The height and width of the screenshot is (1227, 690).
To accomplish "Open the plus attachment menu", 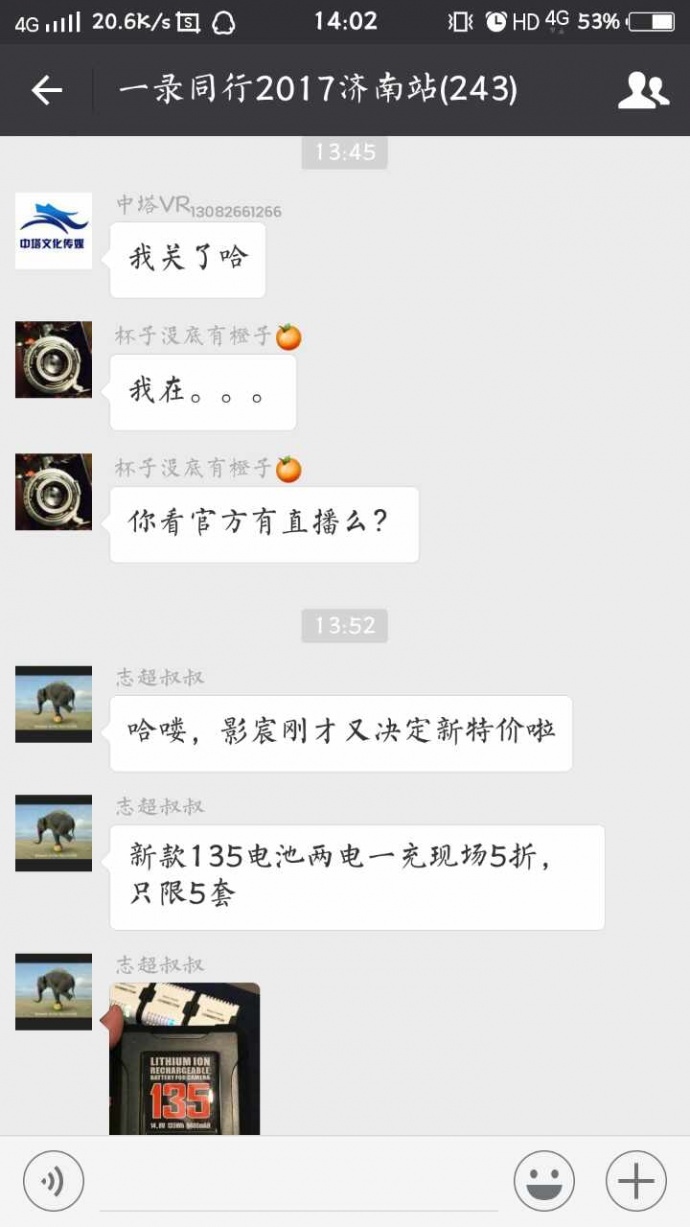I will point(636,1181).
